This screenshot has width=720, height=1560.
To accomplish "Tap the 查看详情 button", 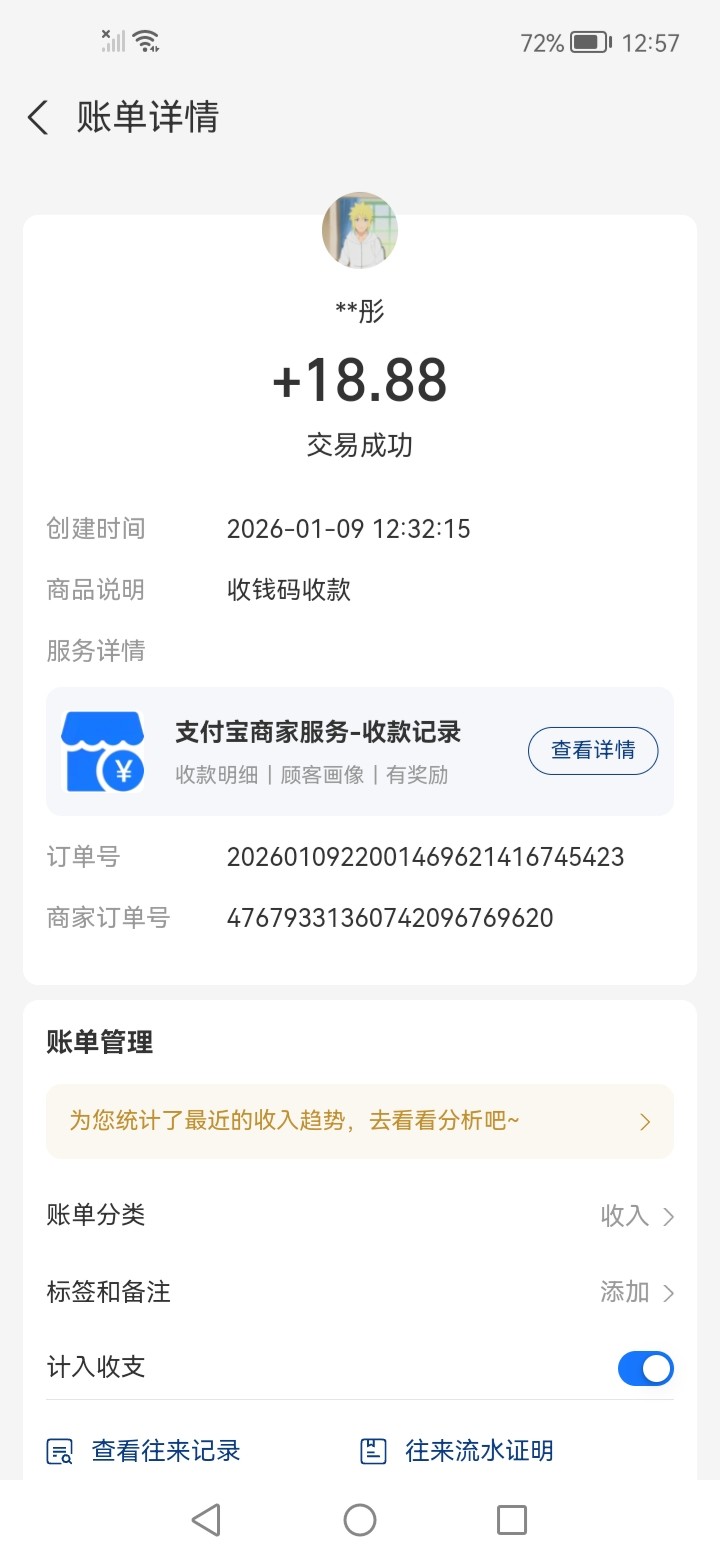I will click(593, 751).
